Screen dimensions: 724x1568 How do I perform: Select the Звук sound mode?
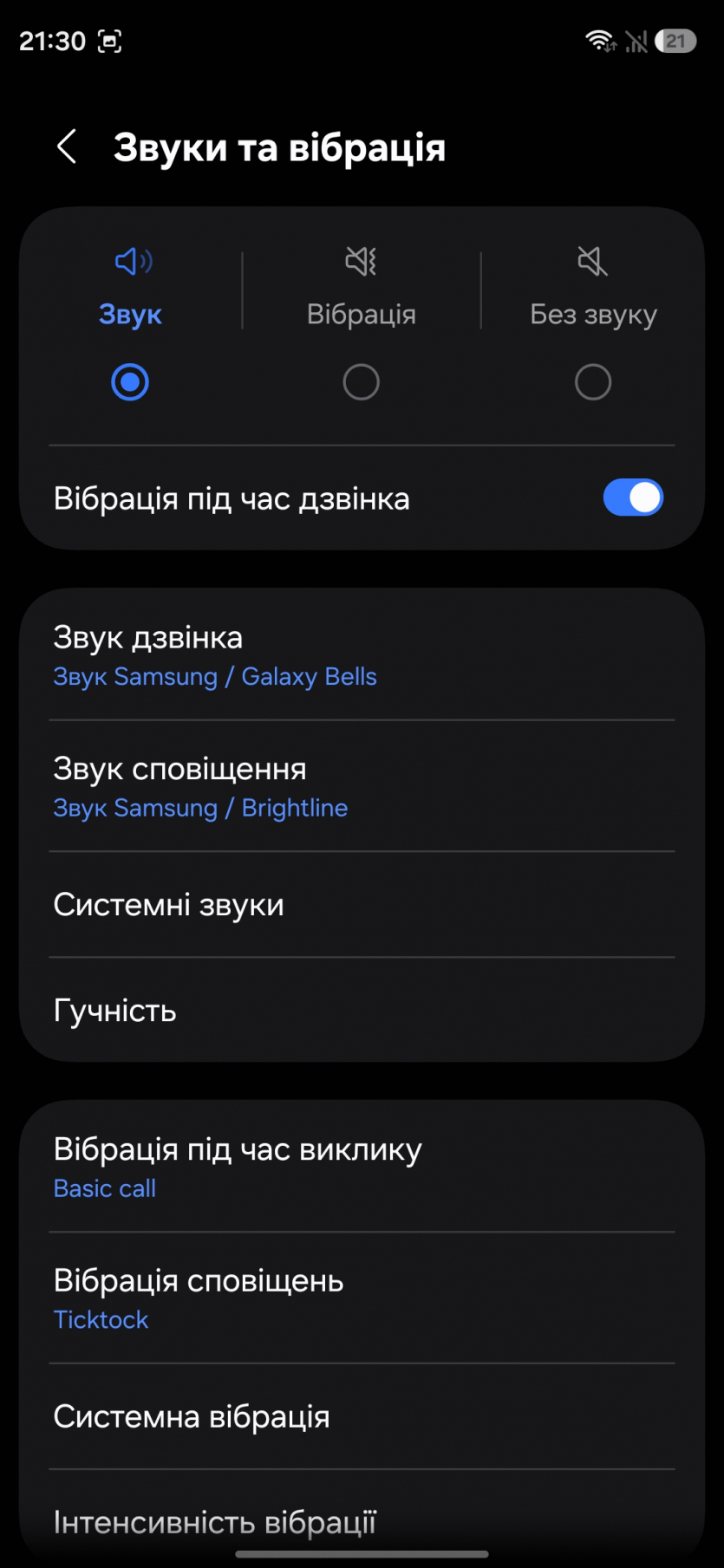(x=130, y=381)
